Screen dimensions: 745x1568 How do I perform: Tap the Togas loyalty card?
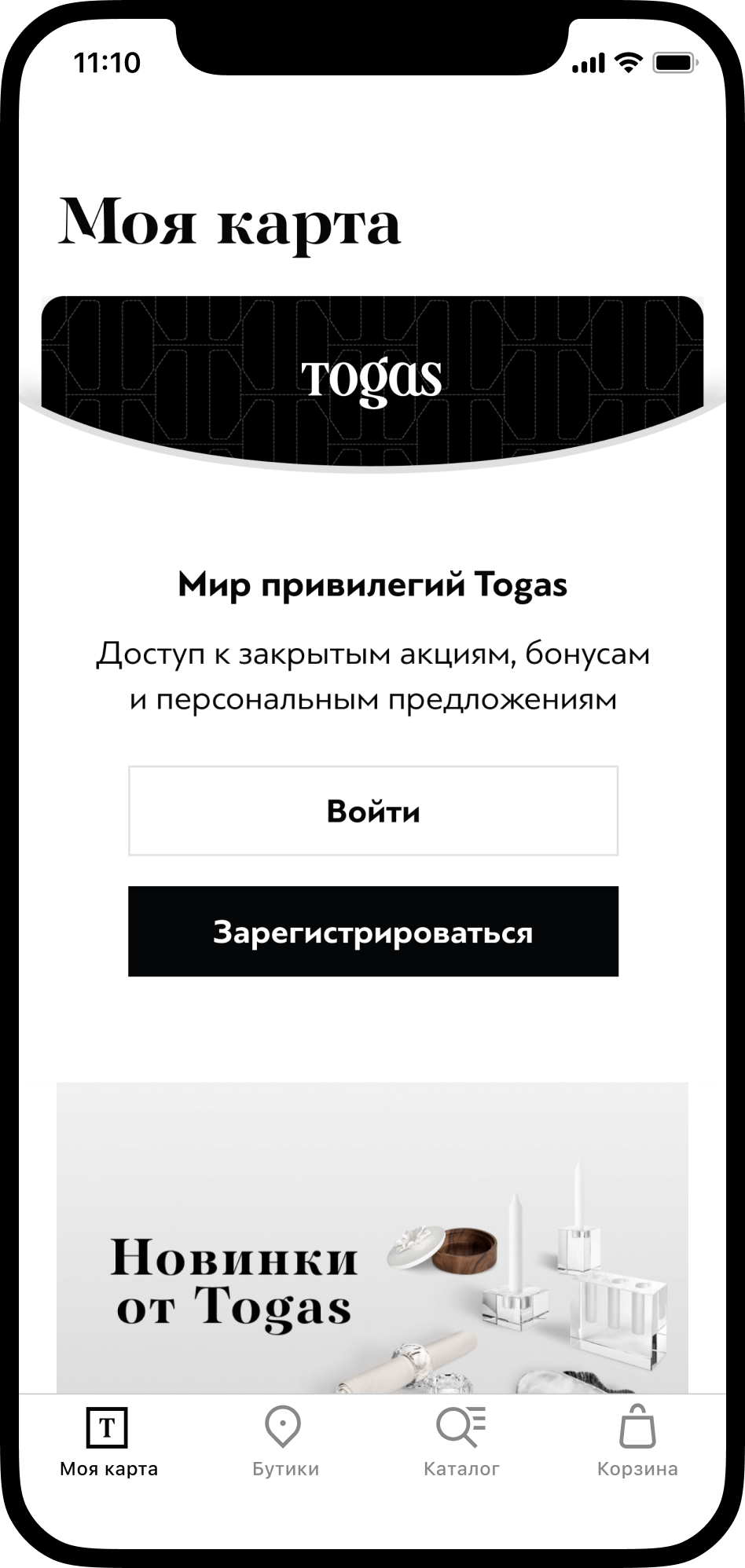tap(372, 377)
